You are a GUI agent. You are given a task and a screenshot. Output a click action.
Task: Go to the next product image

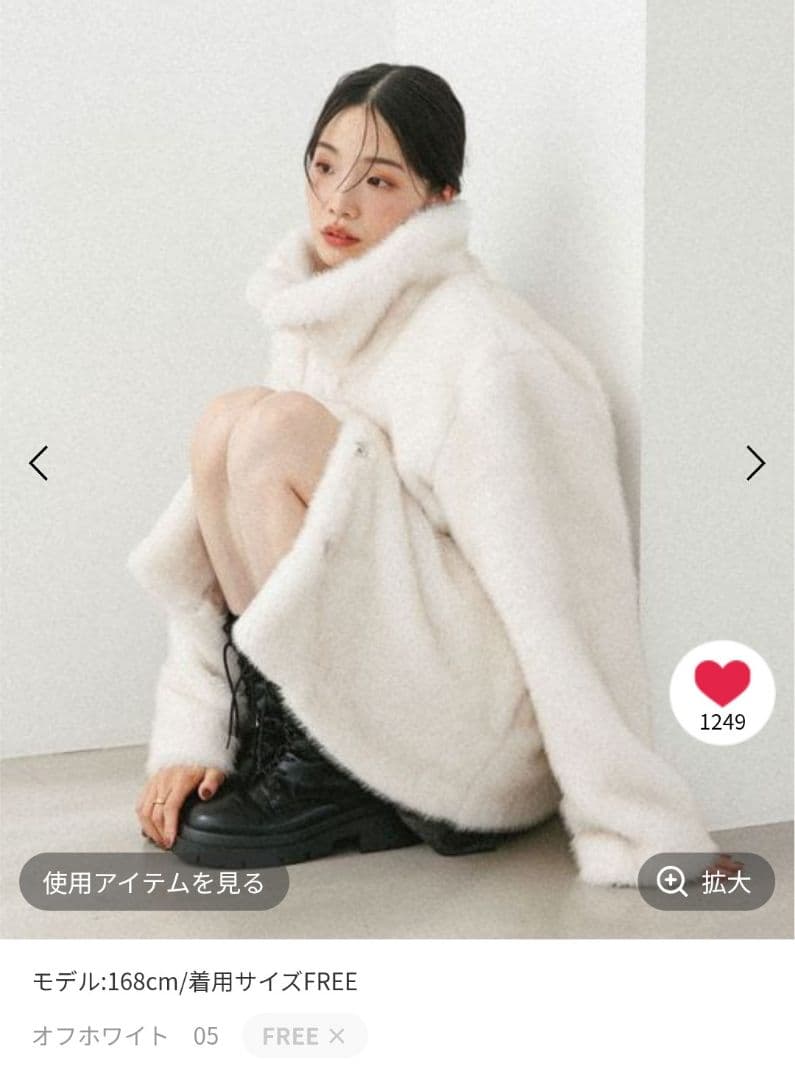coord(755,463)
